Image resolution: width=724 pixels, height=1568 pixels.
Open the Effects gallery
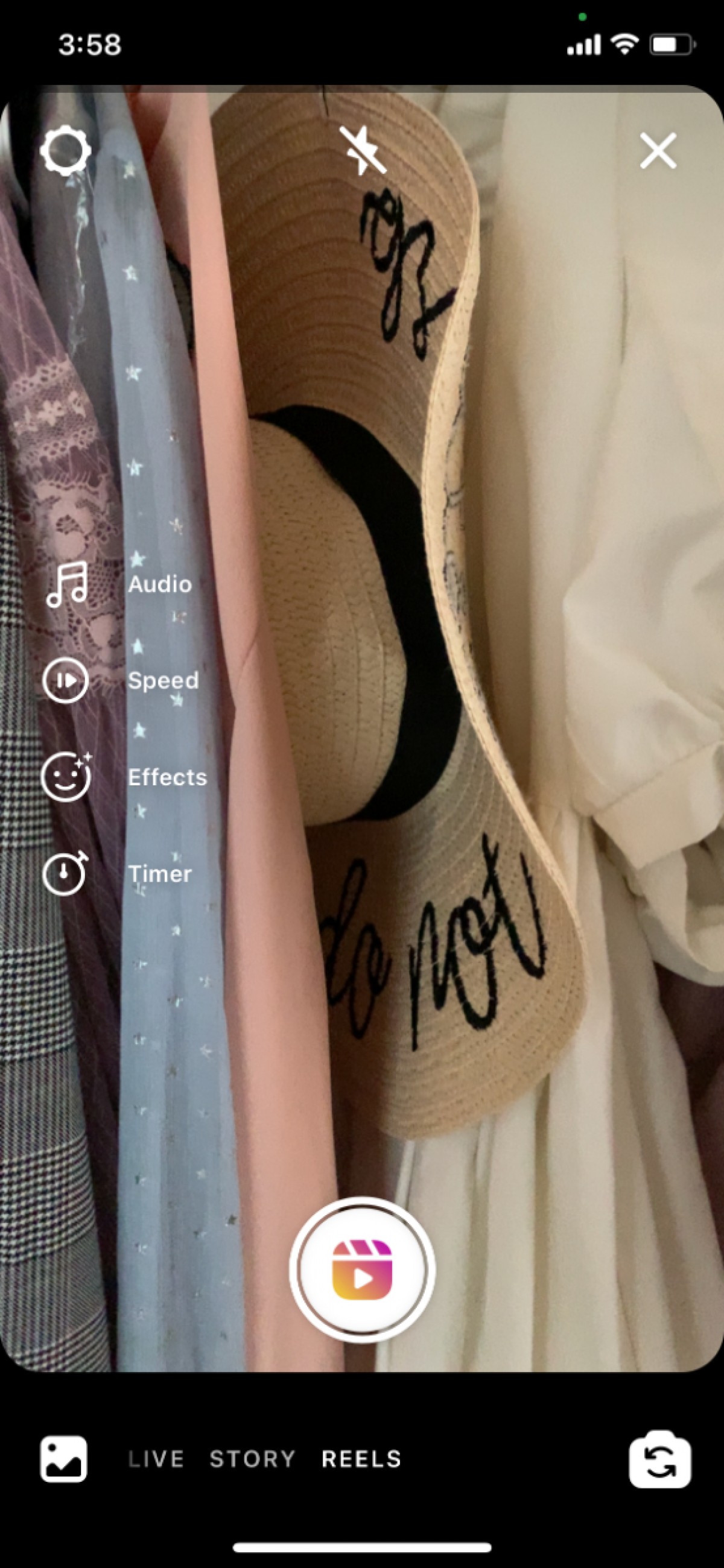pos(66,777)
